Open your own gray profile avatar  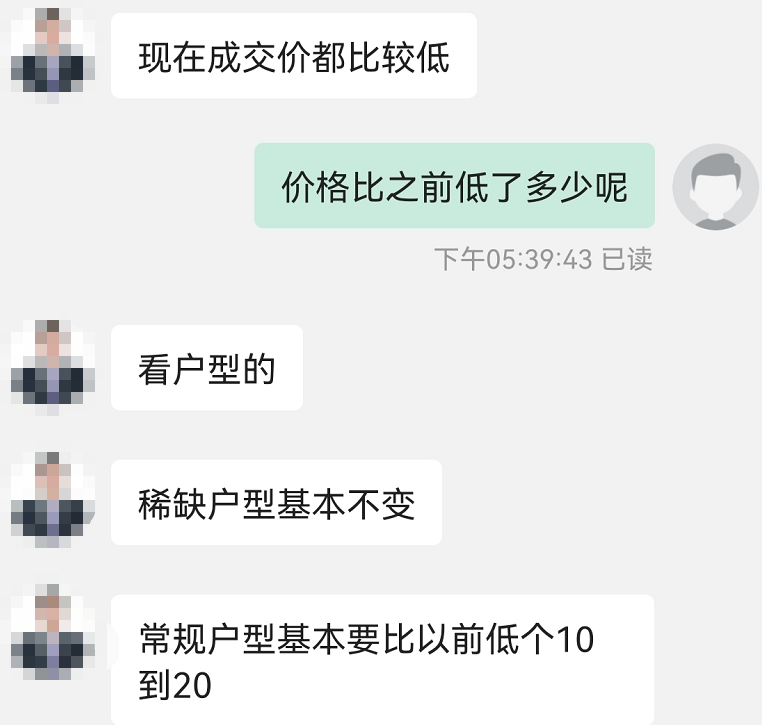pos(715,187)
